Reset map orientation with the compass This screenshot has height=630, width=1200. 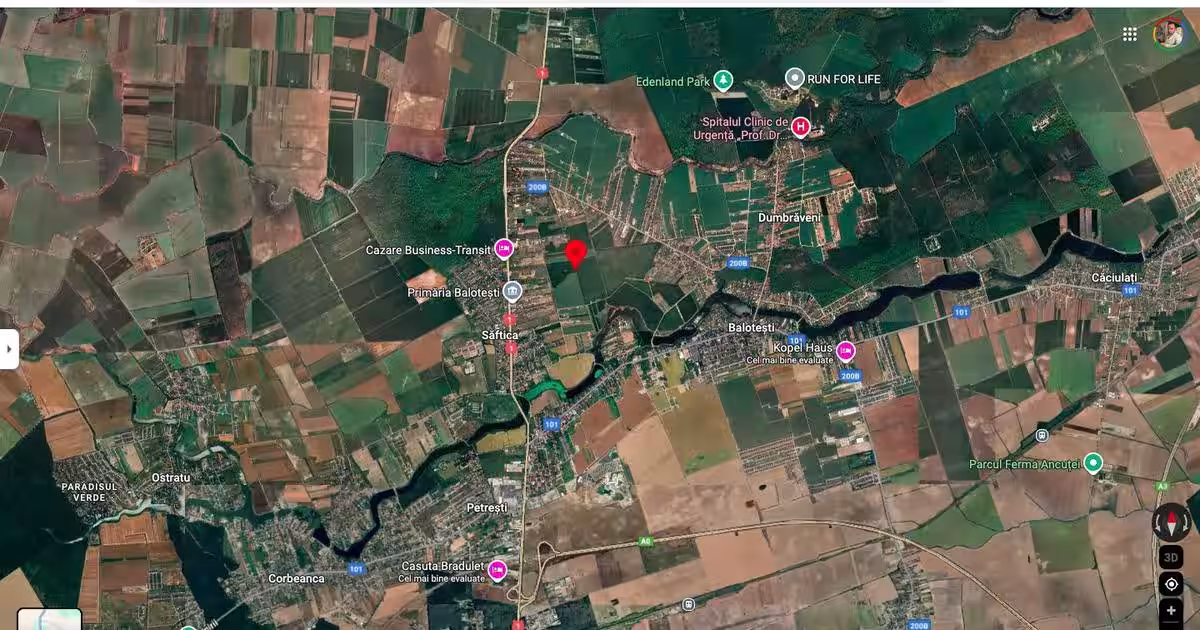(x=1171, y=522)
